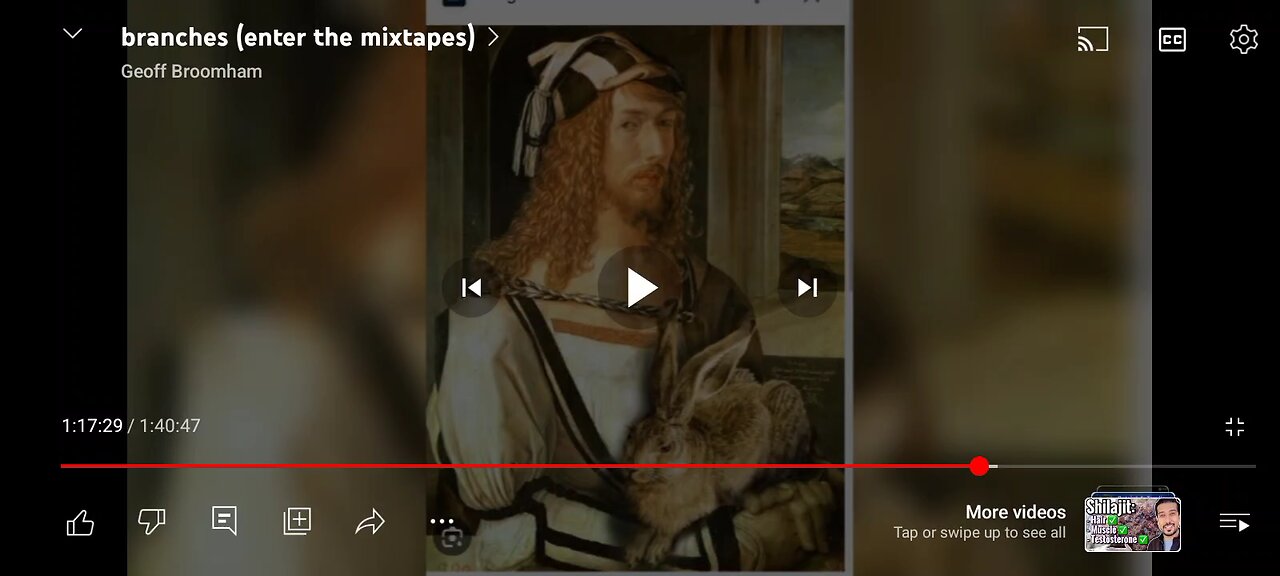
Task: Dislike this video
Action: 151,521
